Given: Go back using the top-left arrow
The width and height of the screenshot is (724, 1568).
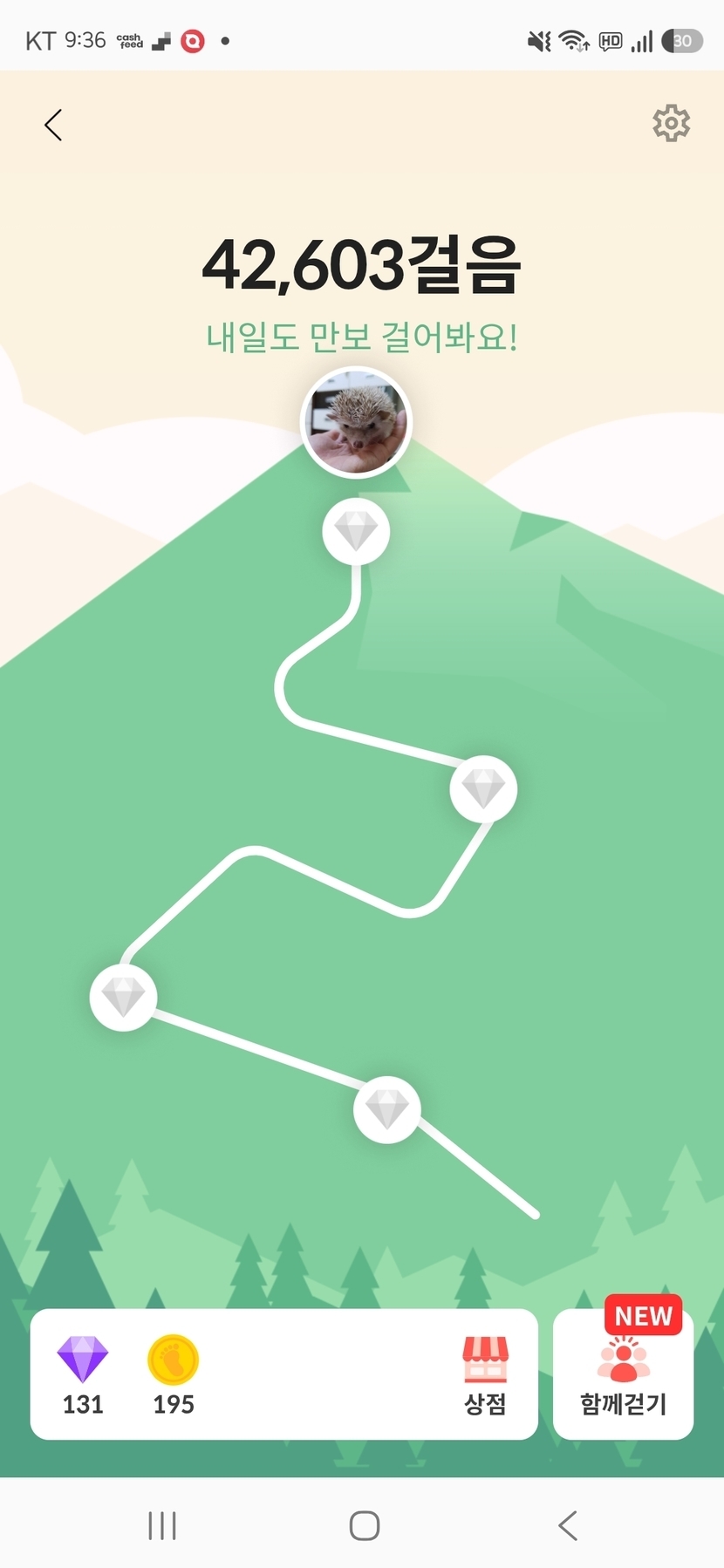Looking at the screenshot, I should pyautogui.click(x=53, y=125).
